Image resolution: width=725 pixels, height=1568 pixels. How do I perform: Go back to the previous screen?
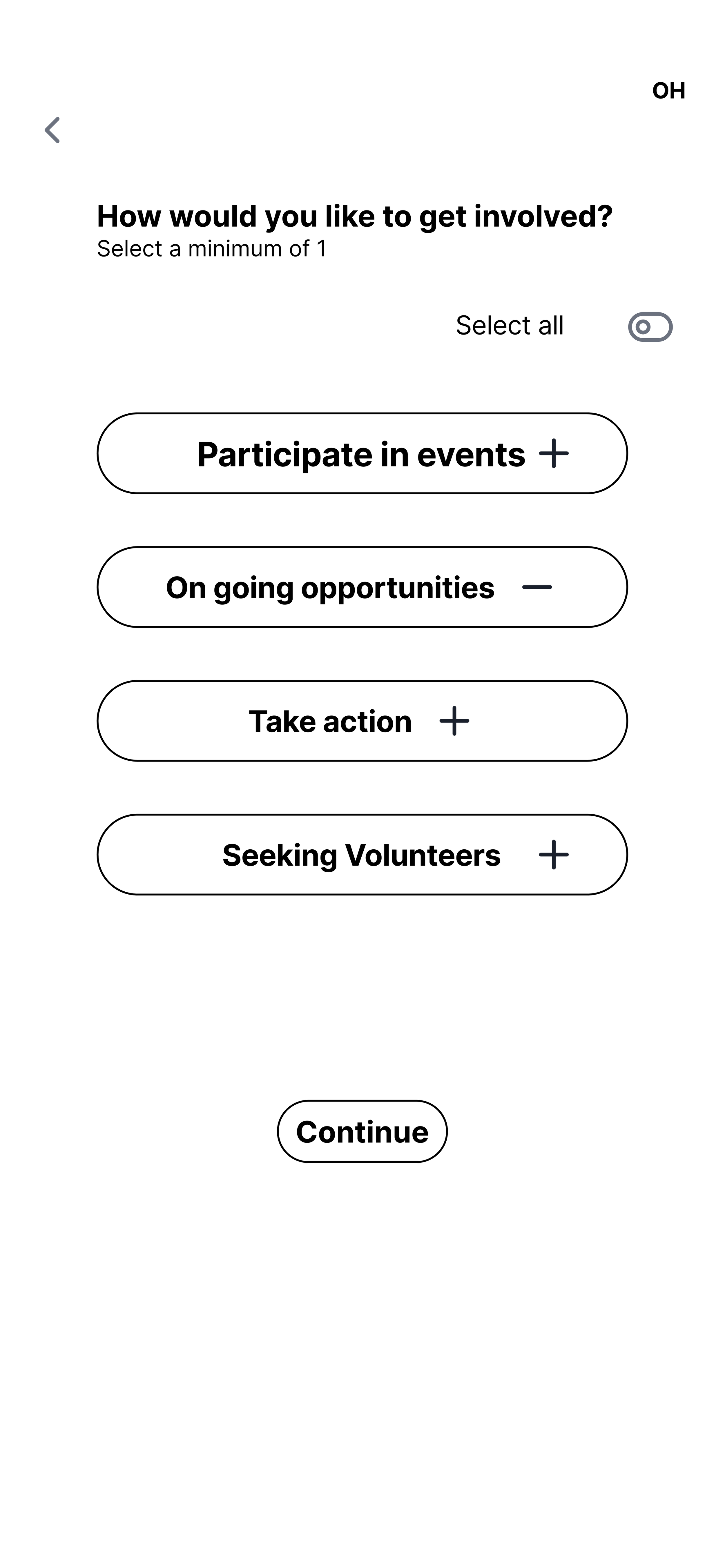coord(53,130)
